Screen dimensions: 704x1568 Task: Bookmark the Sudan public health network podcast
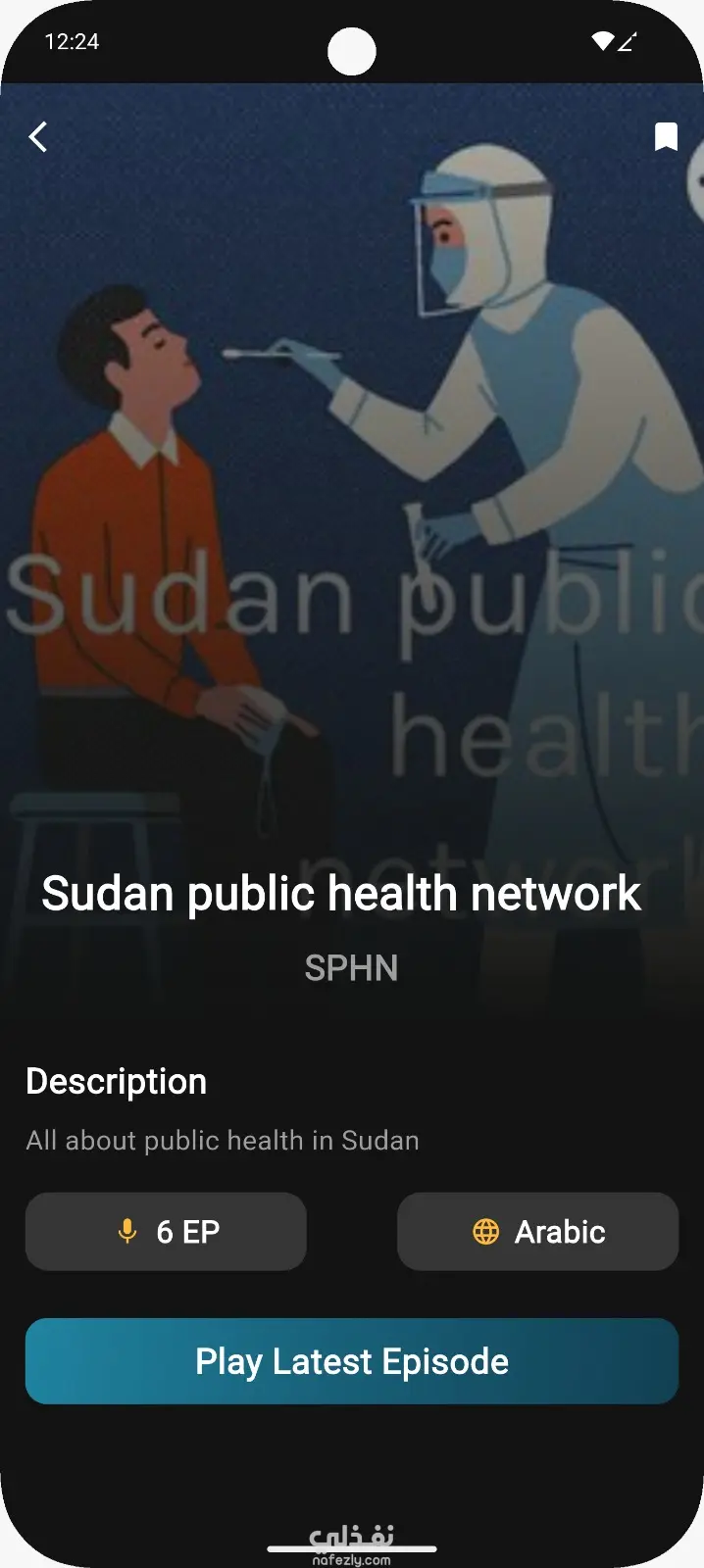(x=666, y=136)
